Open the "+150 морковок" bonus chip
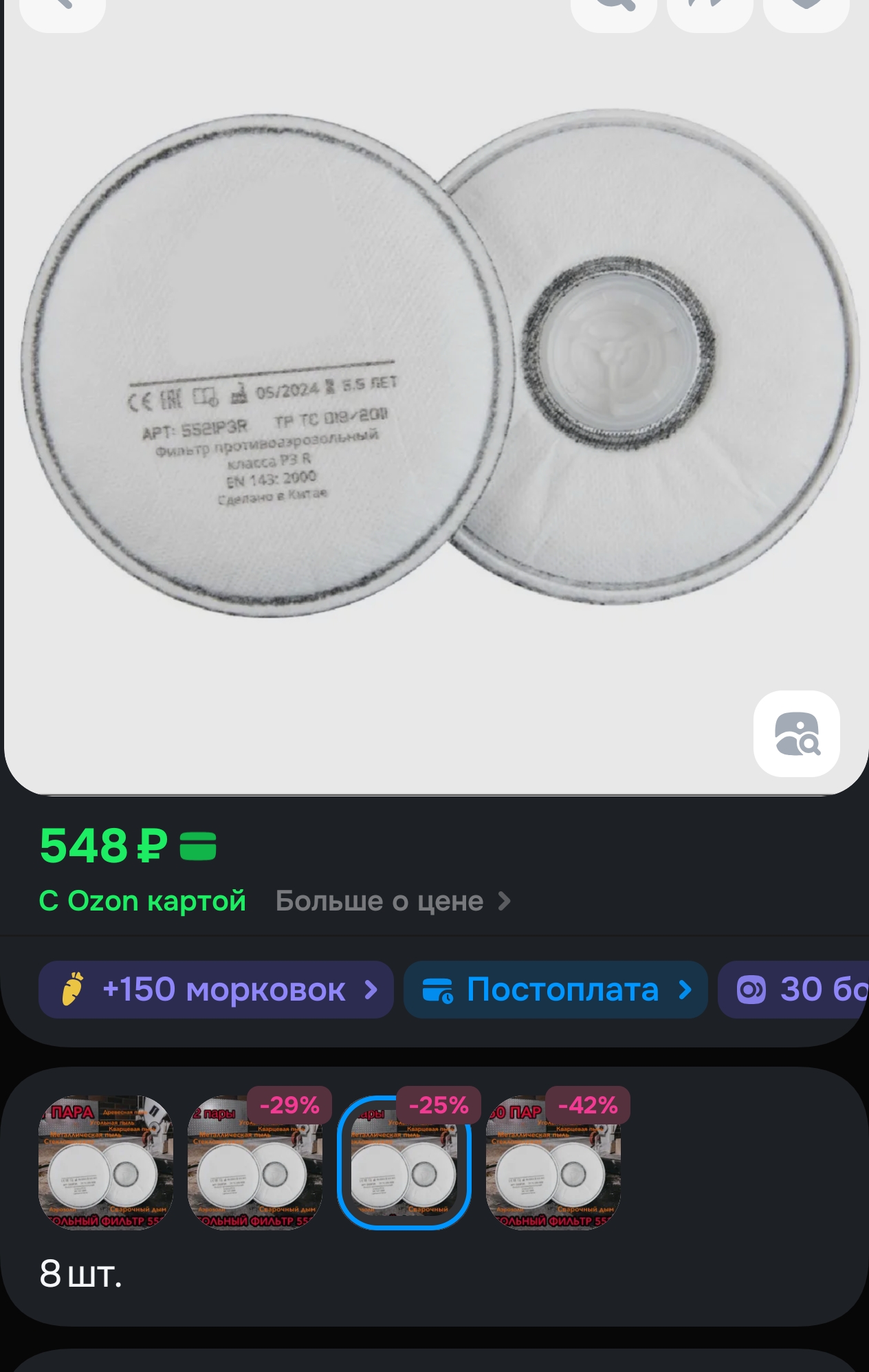Image resolution: width=869 pixels, height=1372 pixels. click(x=216, y=990)
